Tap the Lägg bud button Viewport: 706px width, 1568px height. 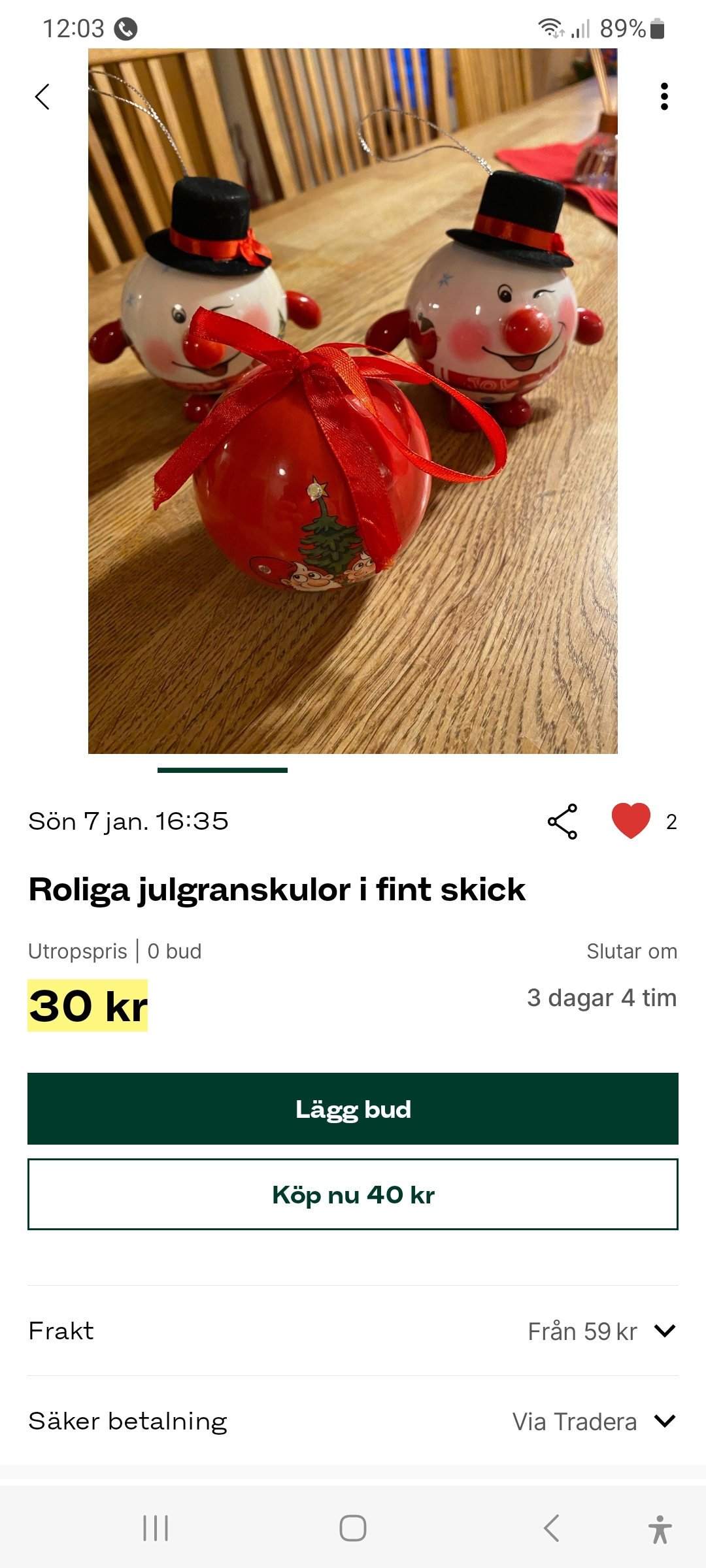[353, 1109]
